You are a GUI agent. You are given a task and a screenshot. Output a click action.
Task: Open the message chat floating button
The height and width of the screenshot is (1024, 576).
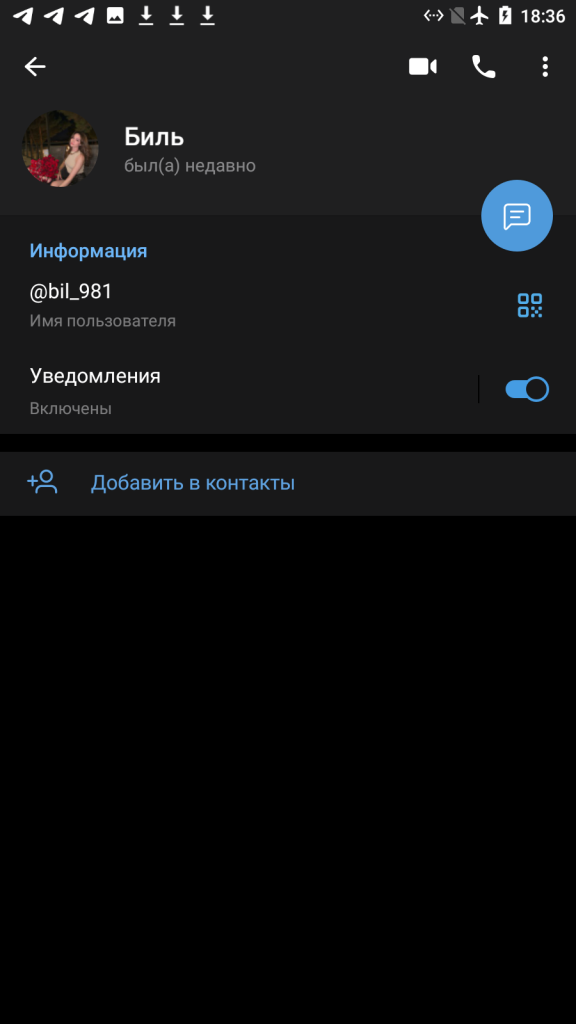[517, 216]
